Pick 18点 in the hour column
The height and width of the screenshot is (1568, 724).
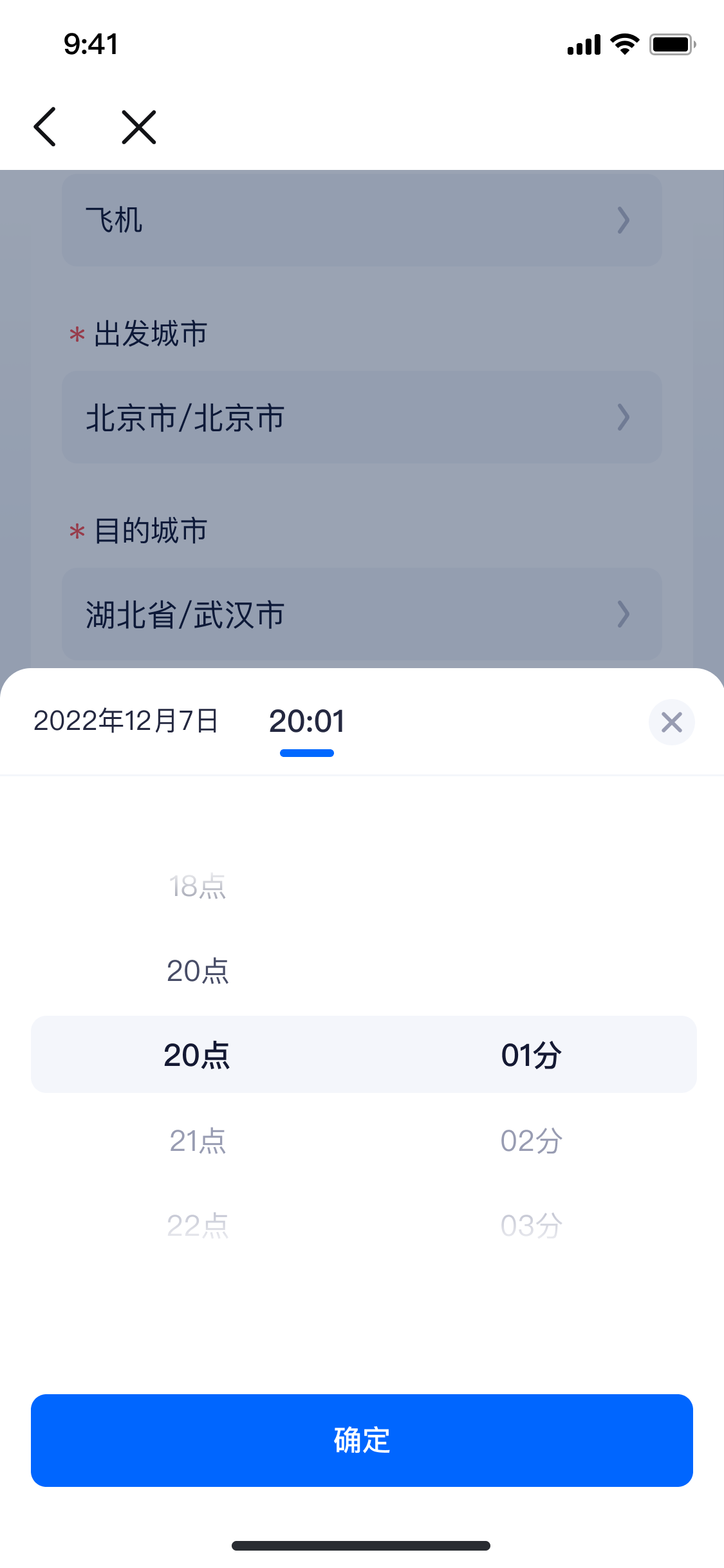pos(198,886)
